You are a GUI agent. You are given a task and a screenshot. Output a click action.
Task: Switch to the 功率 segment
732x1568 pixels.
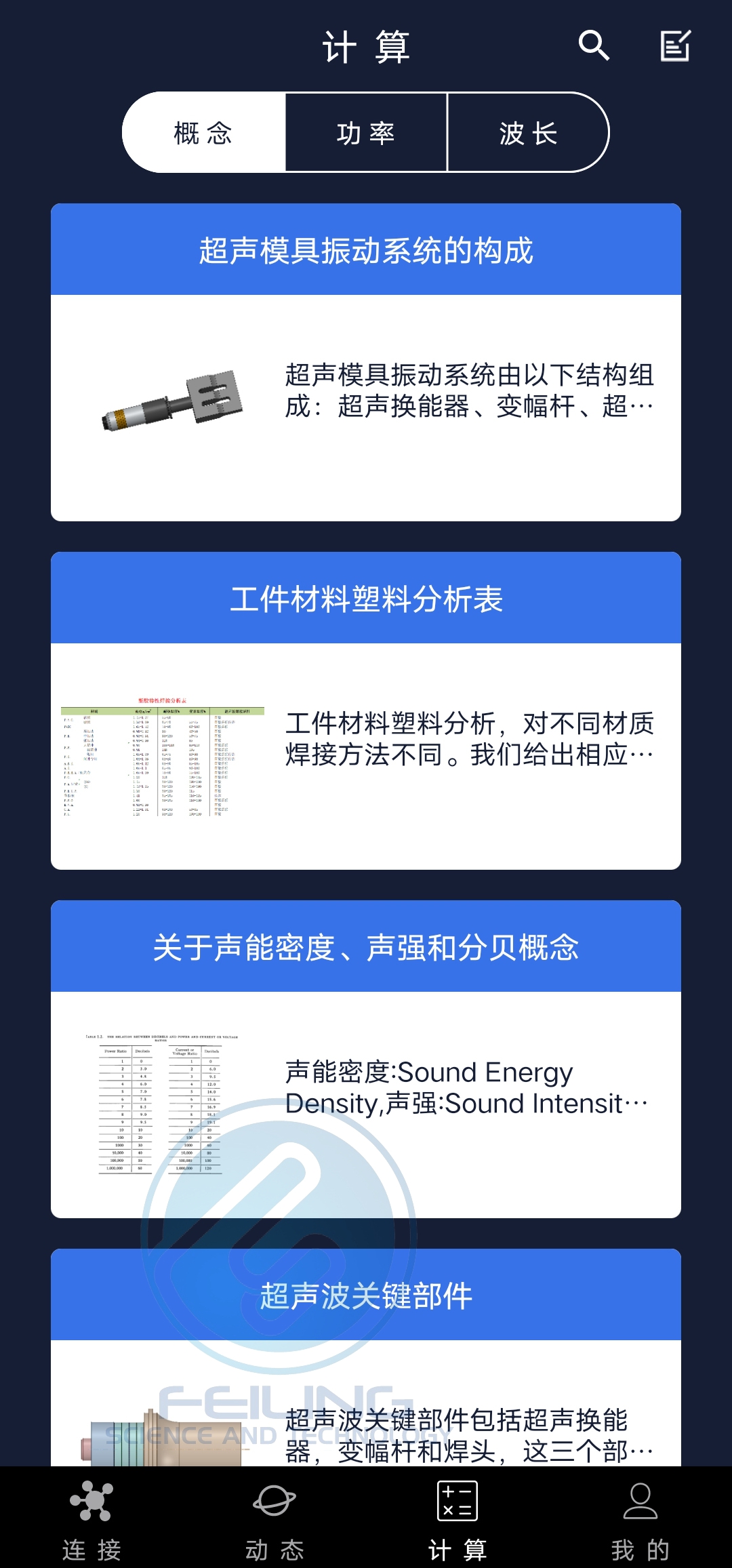coord(366,132)
